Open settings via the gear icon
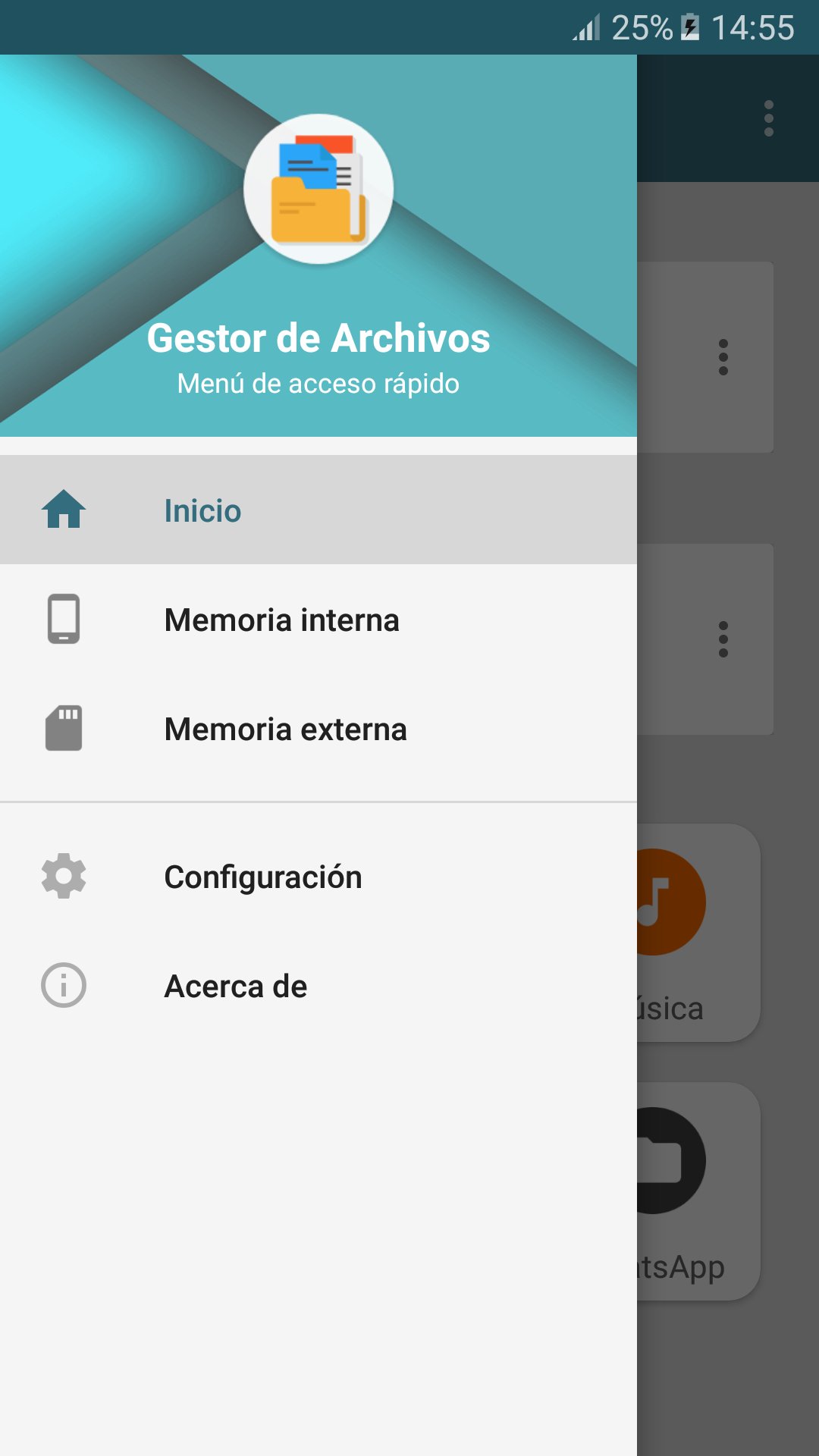 [64, 876]
